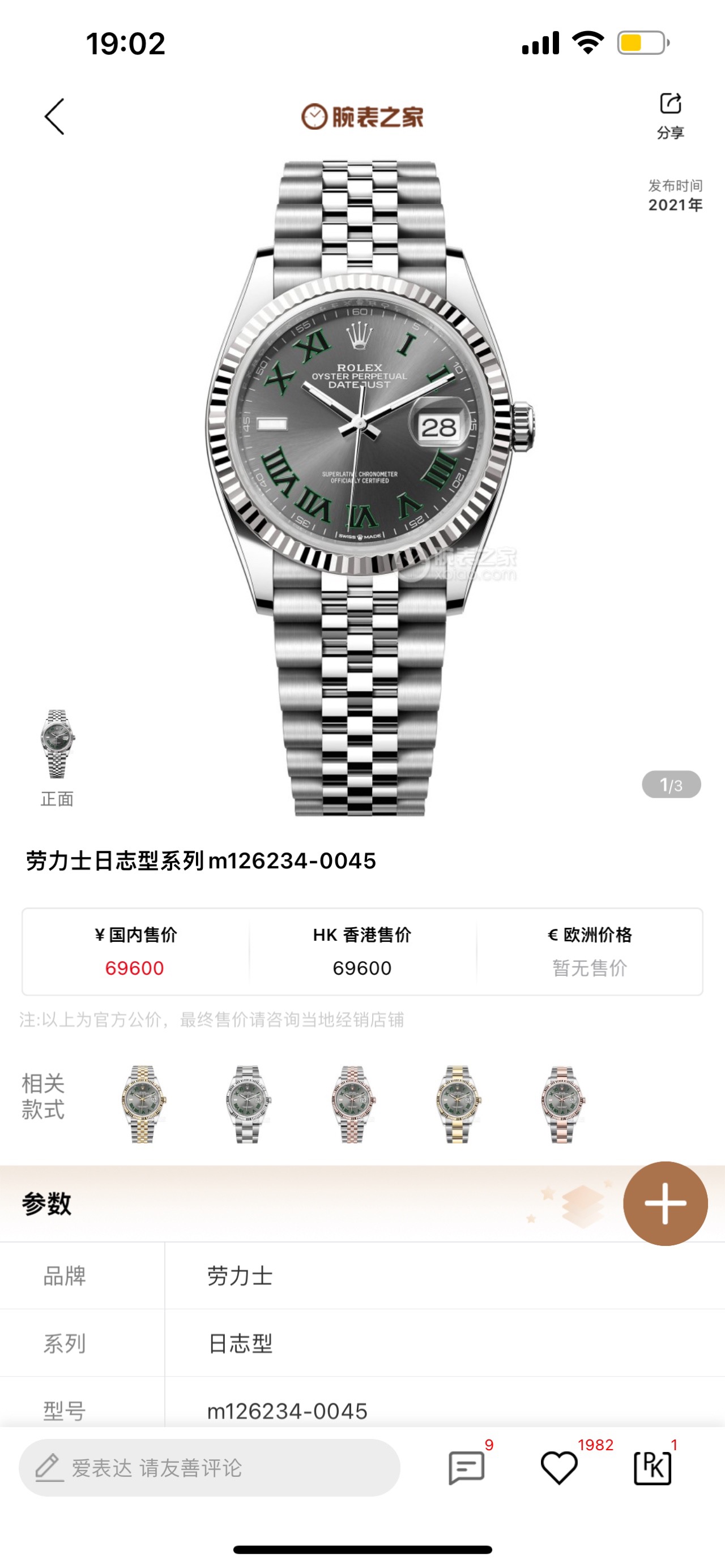Viewport: 725px width, 1568px height.
Task: Open the PK compare icon
Action: coord(652,1468)
